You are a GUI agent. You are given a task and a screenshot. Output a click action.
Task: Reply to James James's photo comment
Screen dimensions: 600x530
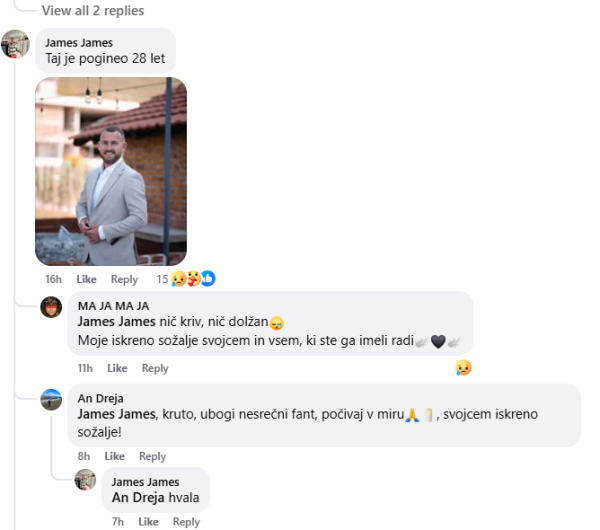124,279
